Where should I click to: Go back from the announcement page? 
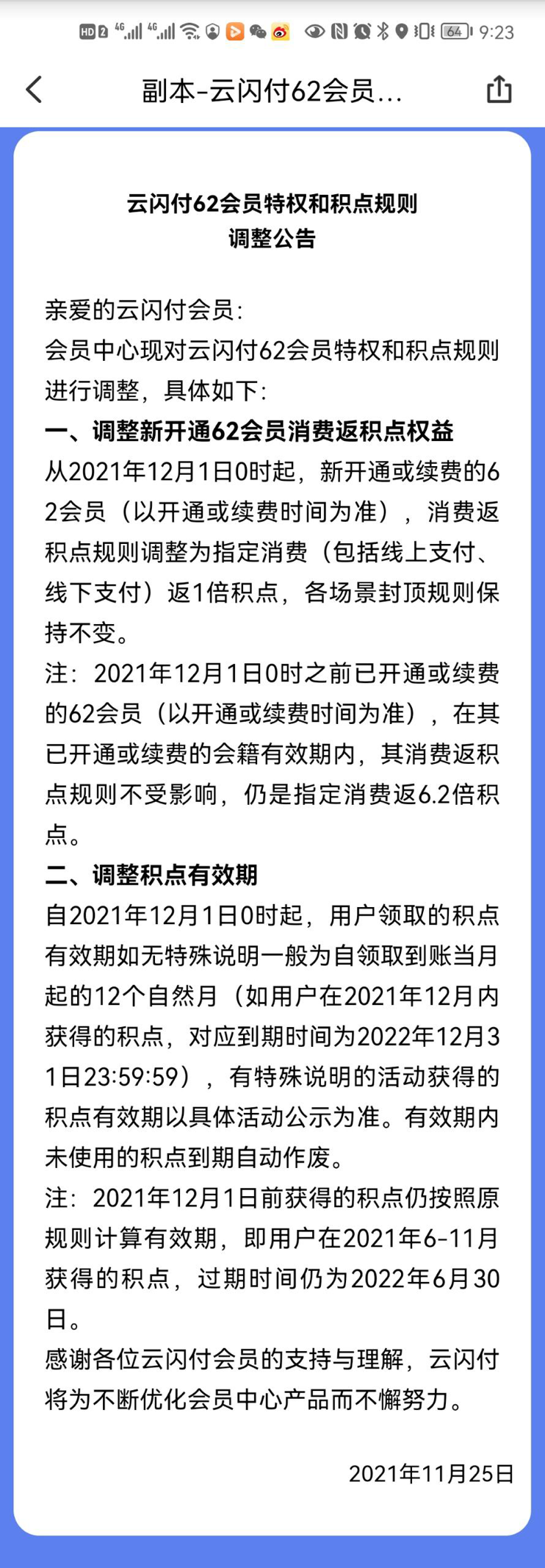35,90
